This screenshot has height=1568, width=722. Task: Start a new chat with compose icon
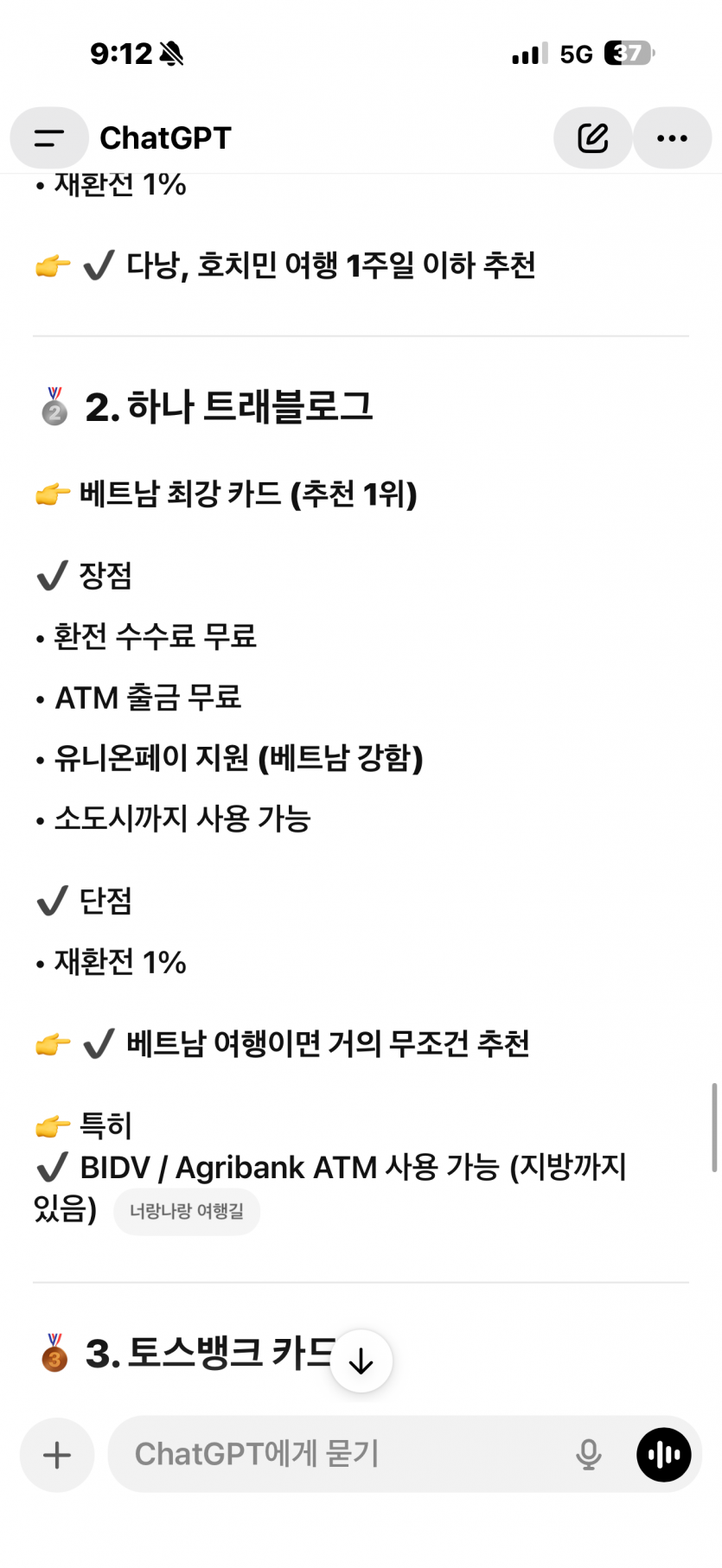[592, 138]
